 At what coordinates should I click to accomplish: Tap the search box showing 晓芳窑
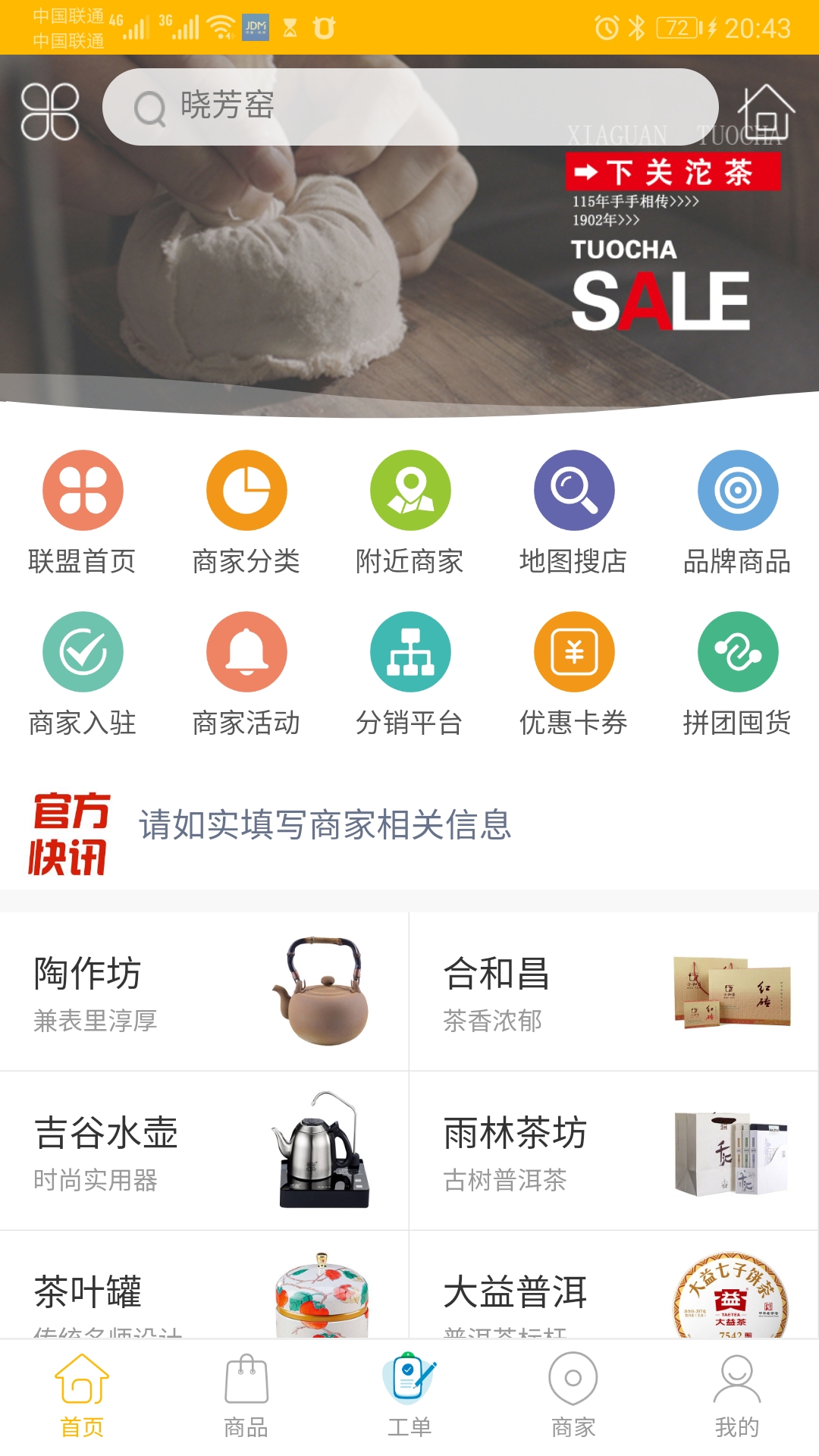[410, 107]
